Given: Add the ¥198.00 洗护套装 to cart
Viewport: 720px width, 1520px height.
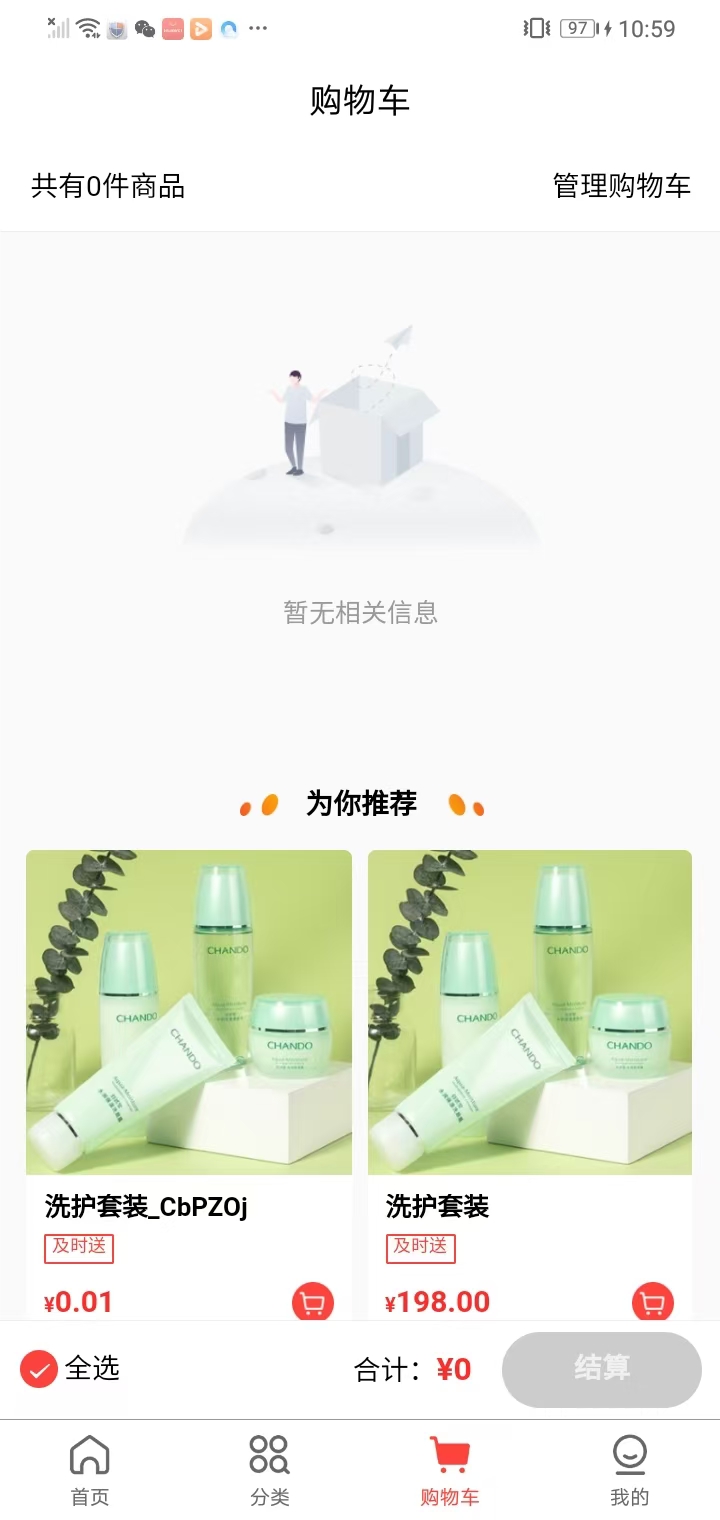Looking at the screenshot, I should point(652,1303).
